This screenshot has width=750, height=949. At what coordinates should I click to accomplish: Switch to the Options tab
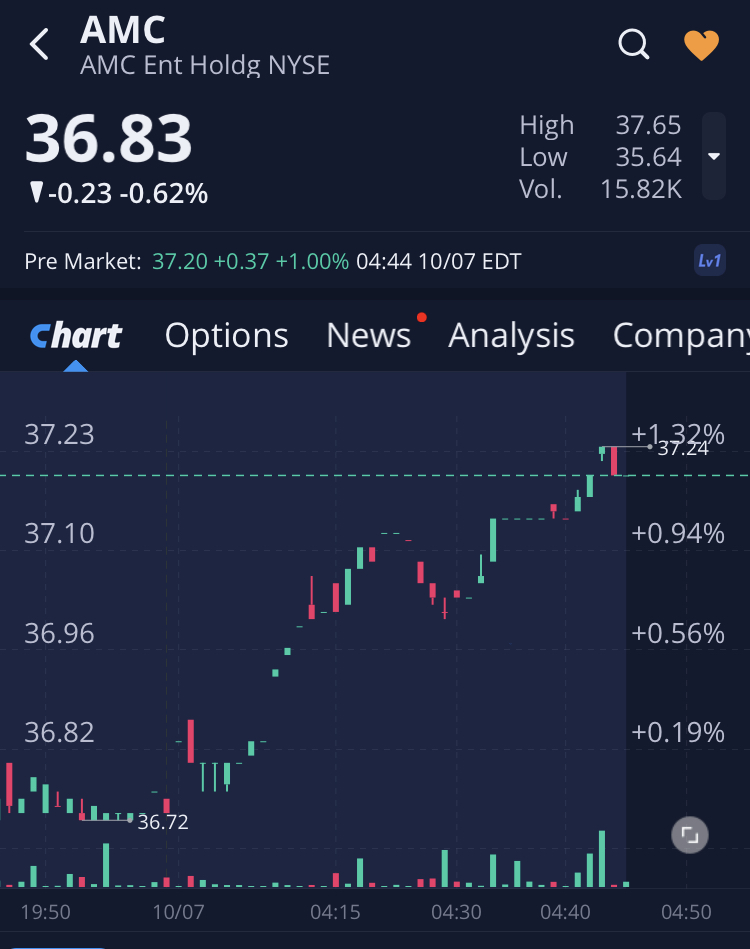coord(226,336)
